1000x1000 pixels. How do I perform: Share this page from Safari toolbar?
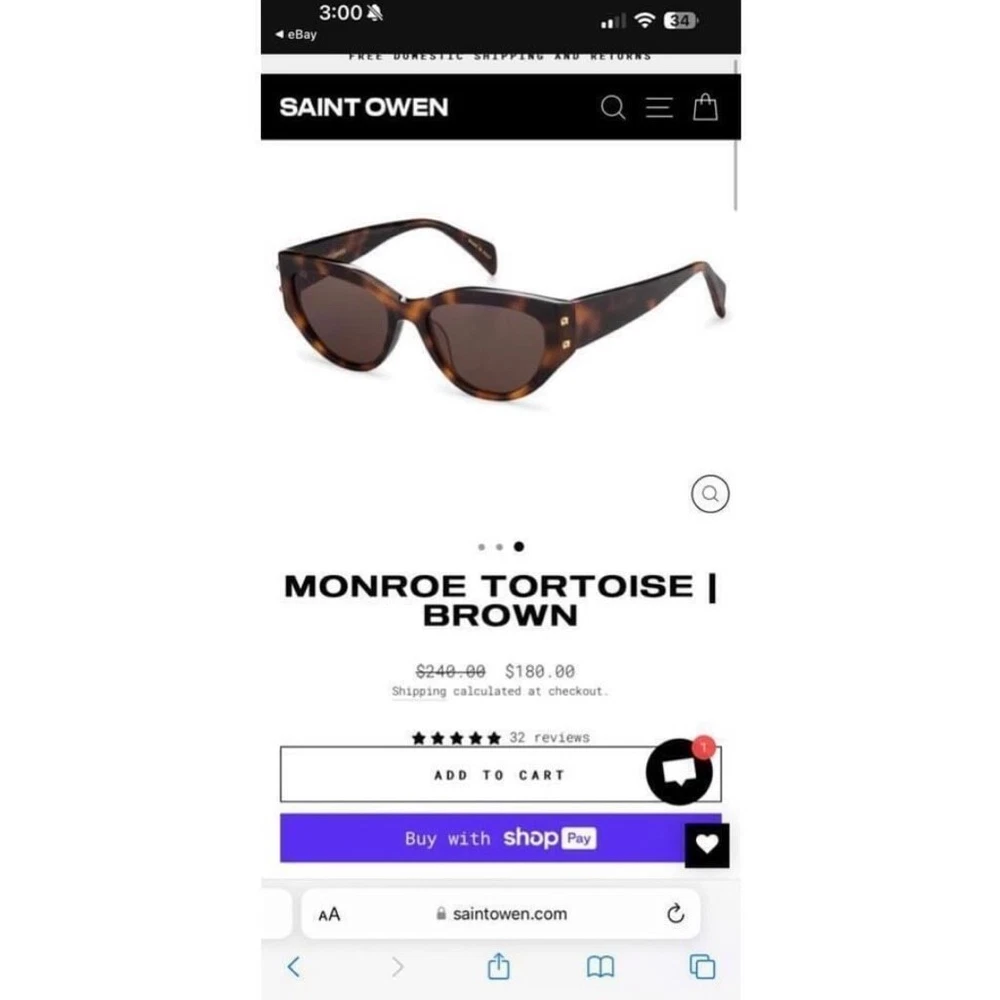click(x=498, y=967)
